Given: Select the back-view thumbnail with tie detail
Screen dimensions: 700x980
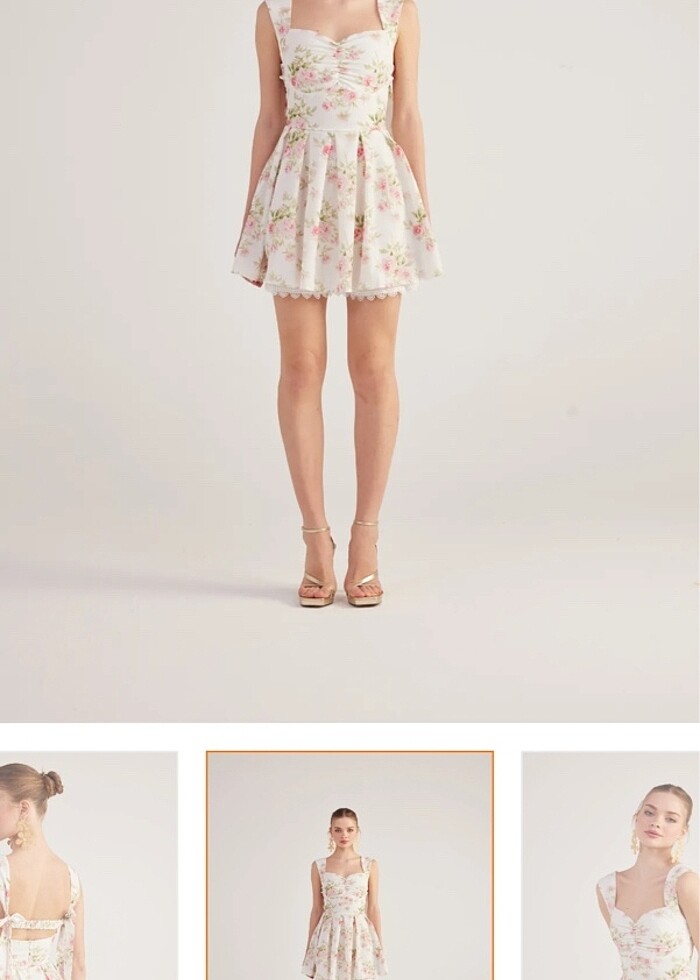Looking at the screenshot, I should (88, 866).
